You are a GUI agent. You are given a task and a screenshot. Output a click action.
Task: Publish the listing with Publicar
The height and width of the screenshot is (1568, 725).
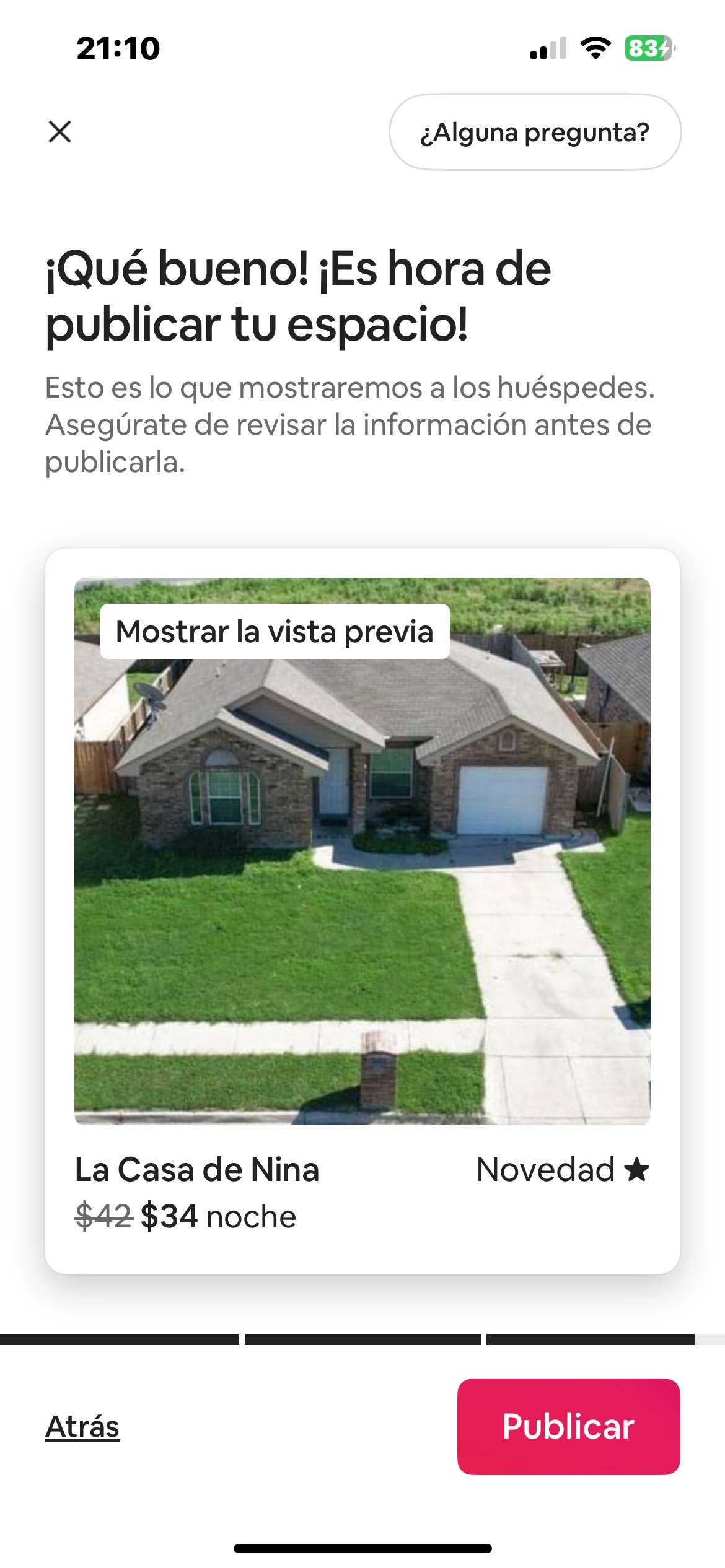(x=568, y=1427)
